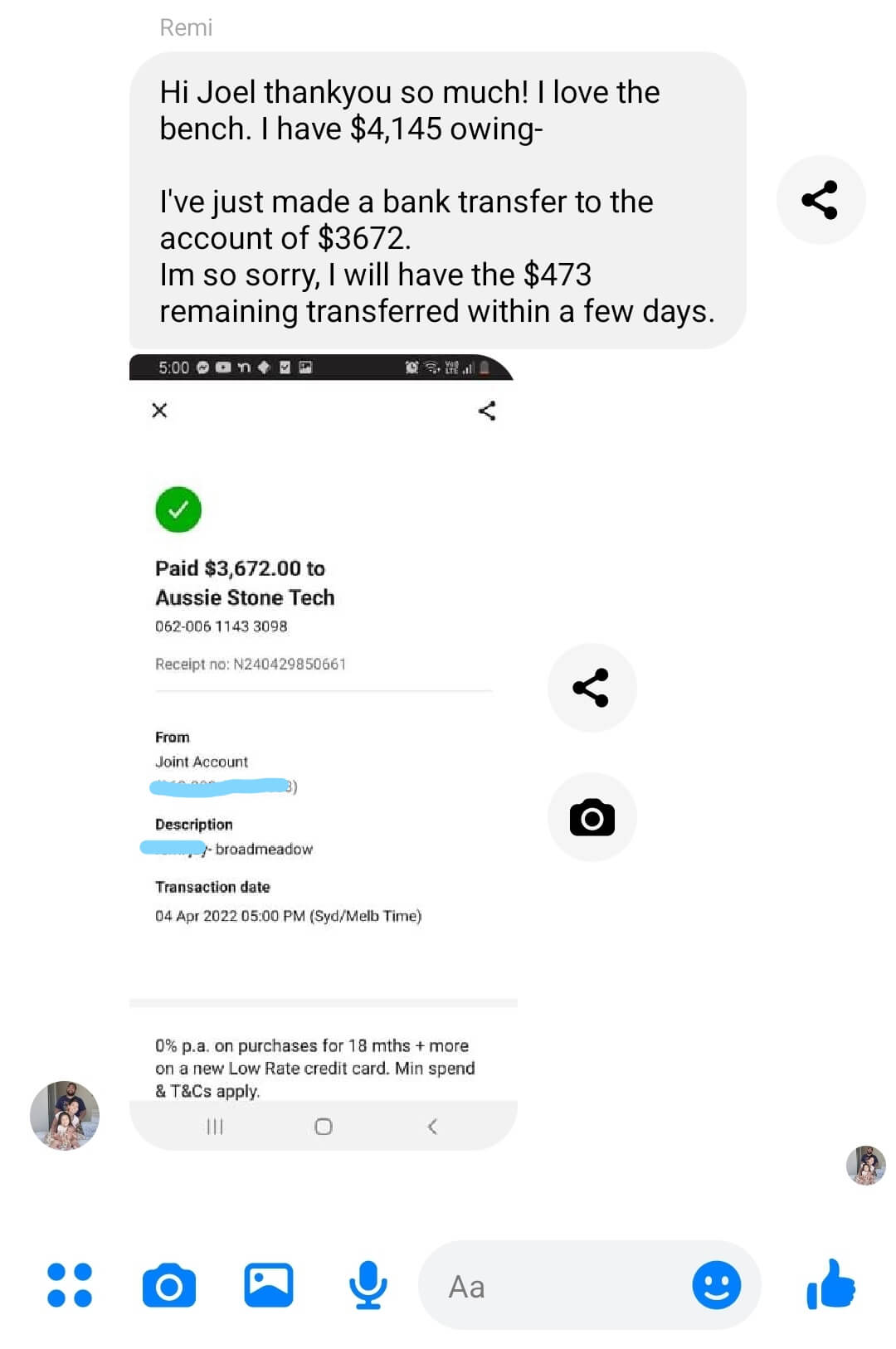
Task: Share Remi's text message
Action: 821,200
